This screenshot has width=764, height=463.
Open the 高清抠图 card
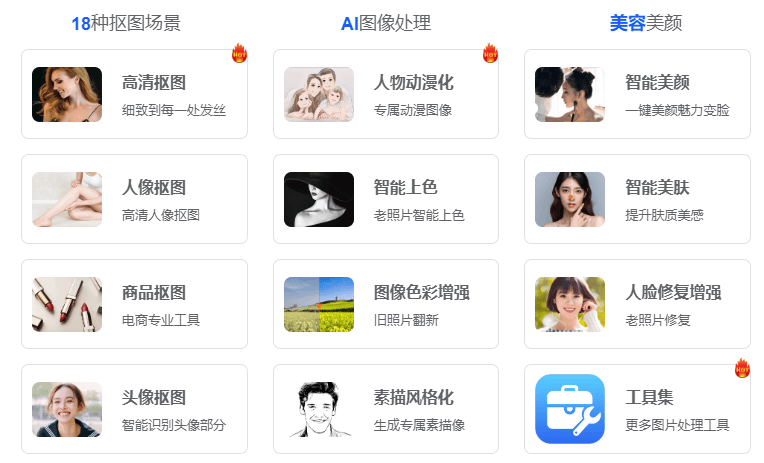[134, 94]
